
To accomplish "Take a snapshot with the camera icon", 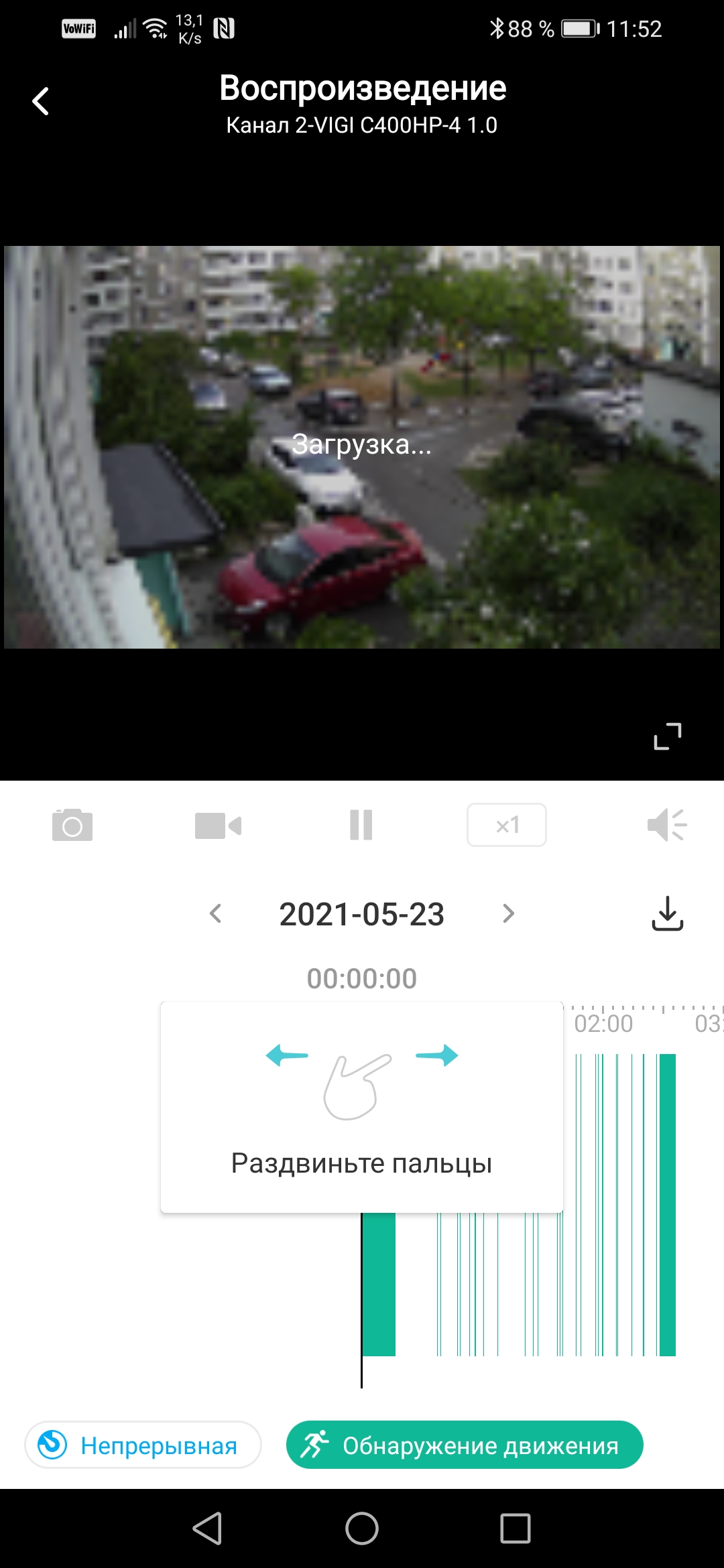I will coord(72,825).
